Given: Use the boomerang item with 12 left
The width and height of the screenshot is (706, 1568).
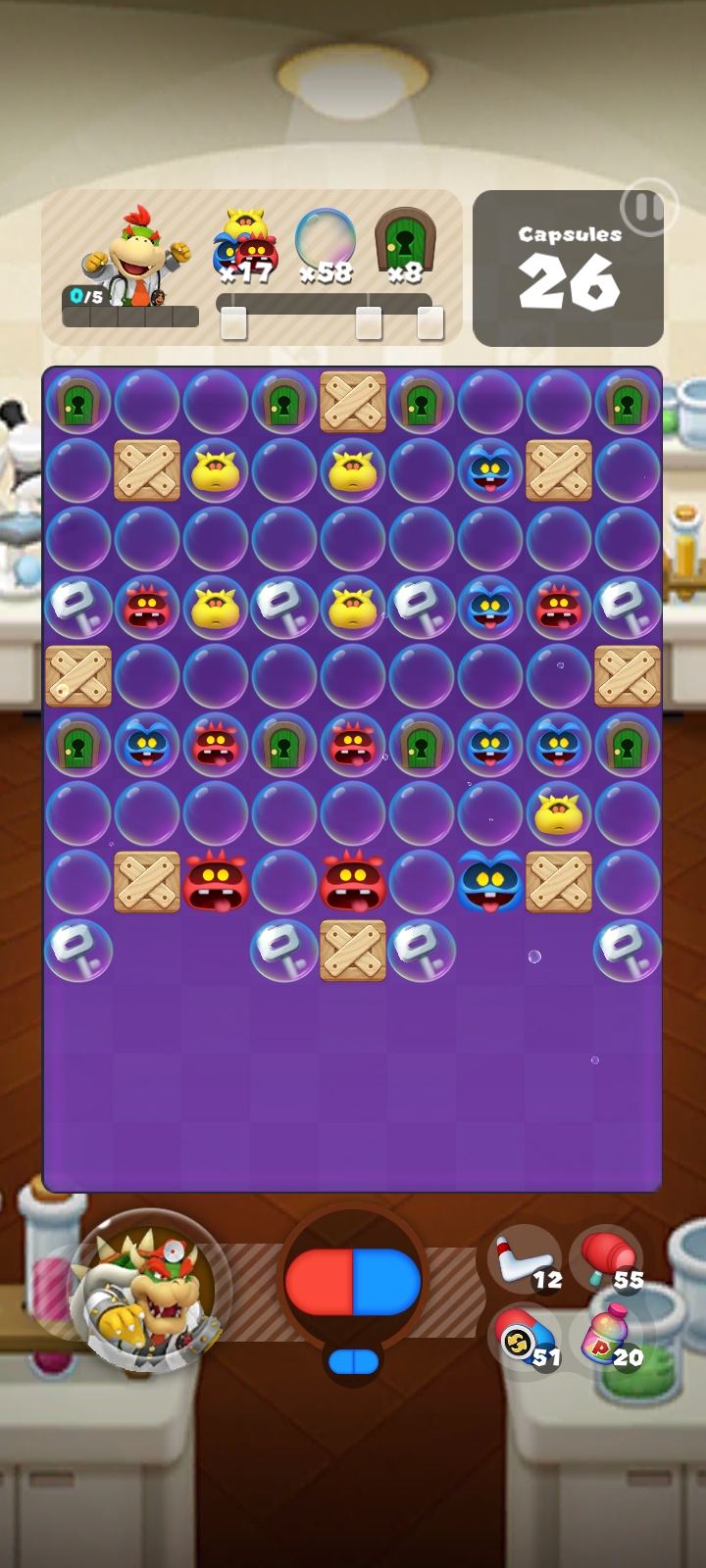Looking at the screenshot, I should coord(525,1259).
